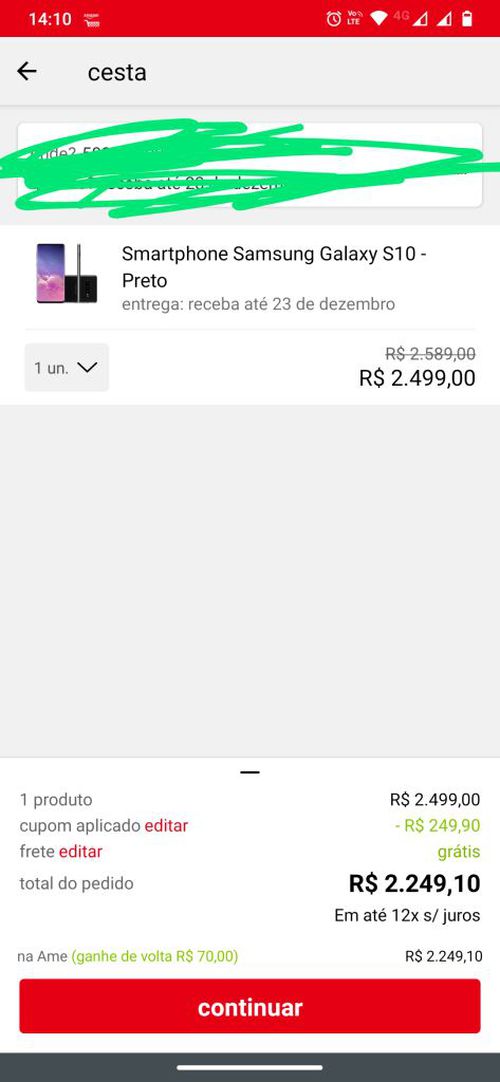
Task: Open the 1 un. quantity dropdown
Action: pos(66,367)
